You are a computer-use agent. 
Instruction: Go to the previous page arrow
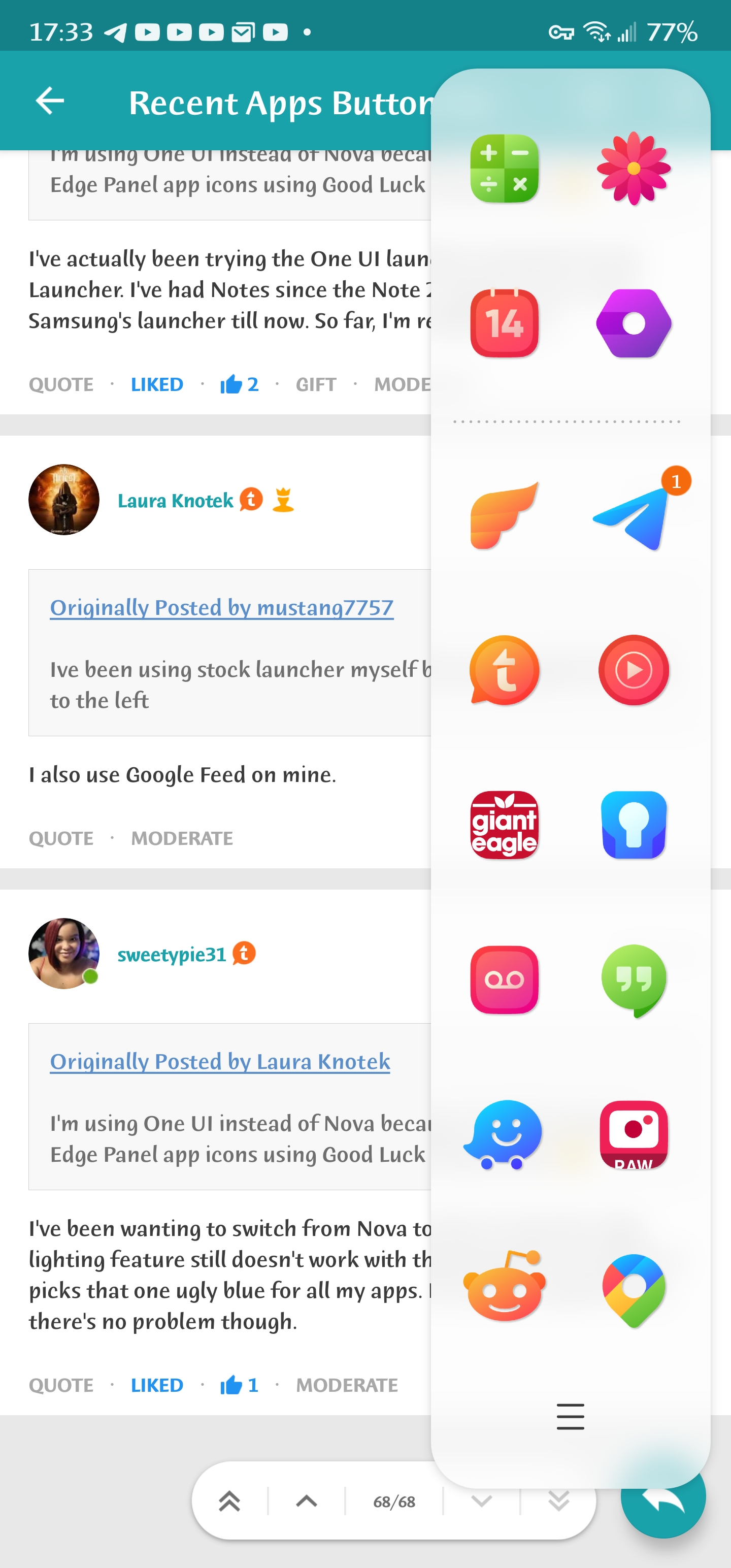point(307,1501)
